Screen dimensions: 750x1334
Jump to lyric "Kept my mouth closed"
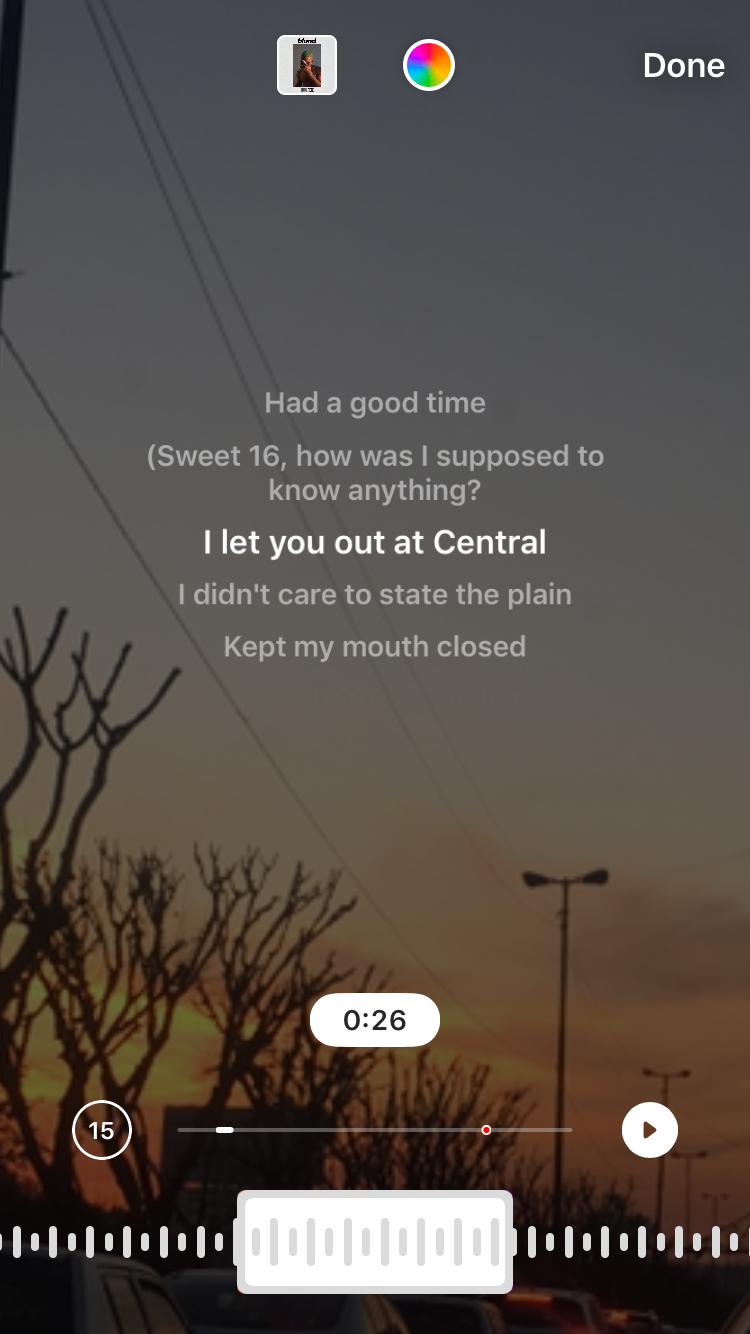[375, 646]
